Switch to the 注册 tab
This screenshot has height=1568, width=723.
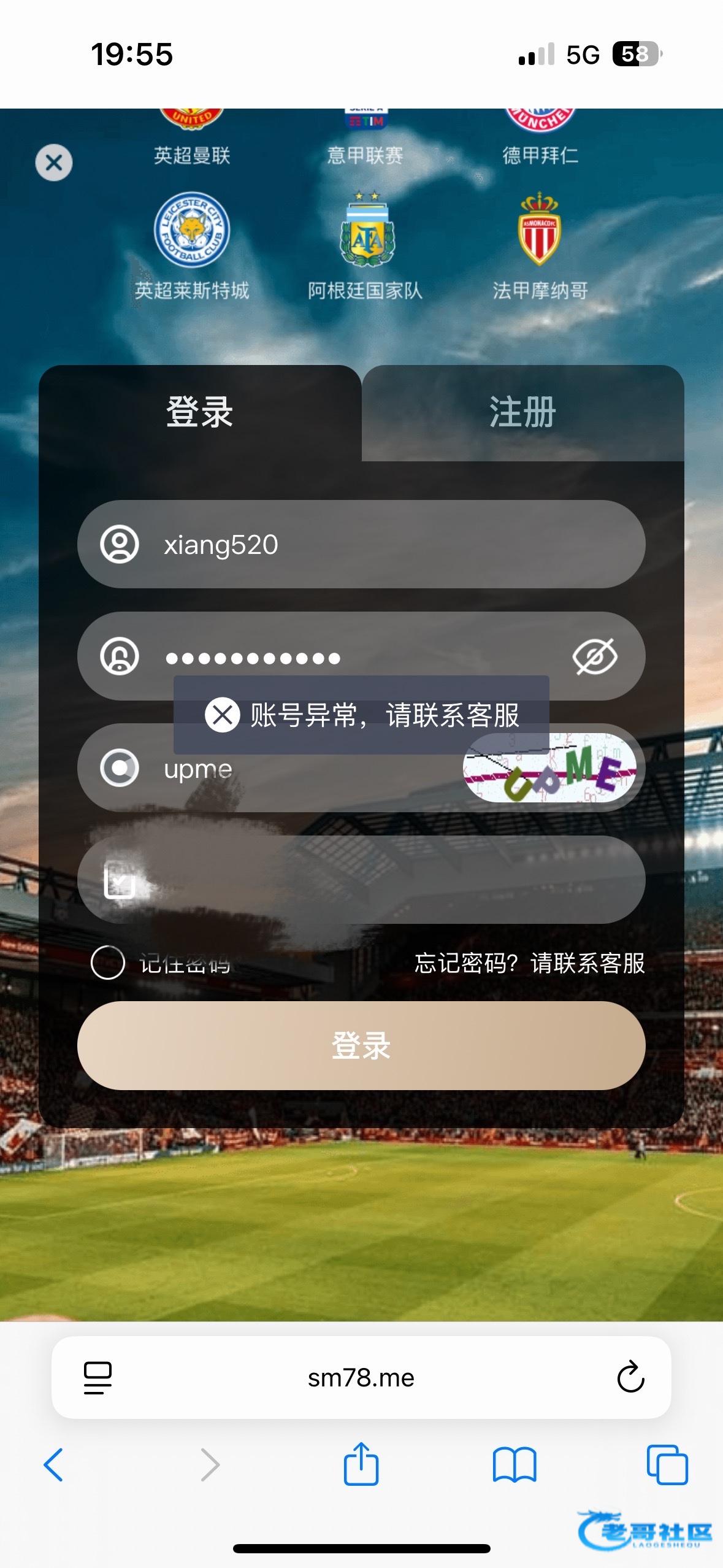pyautogui.click(x=522, y=412)
